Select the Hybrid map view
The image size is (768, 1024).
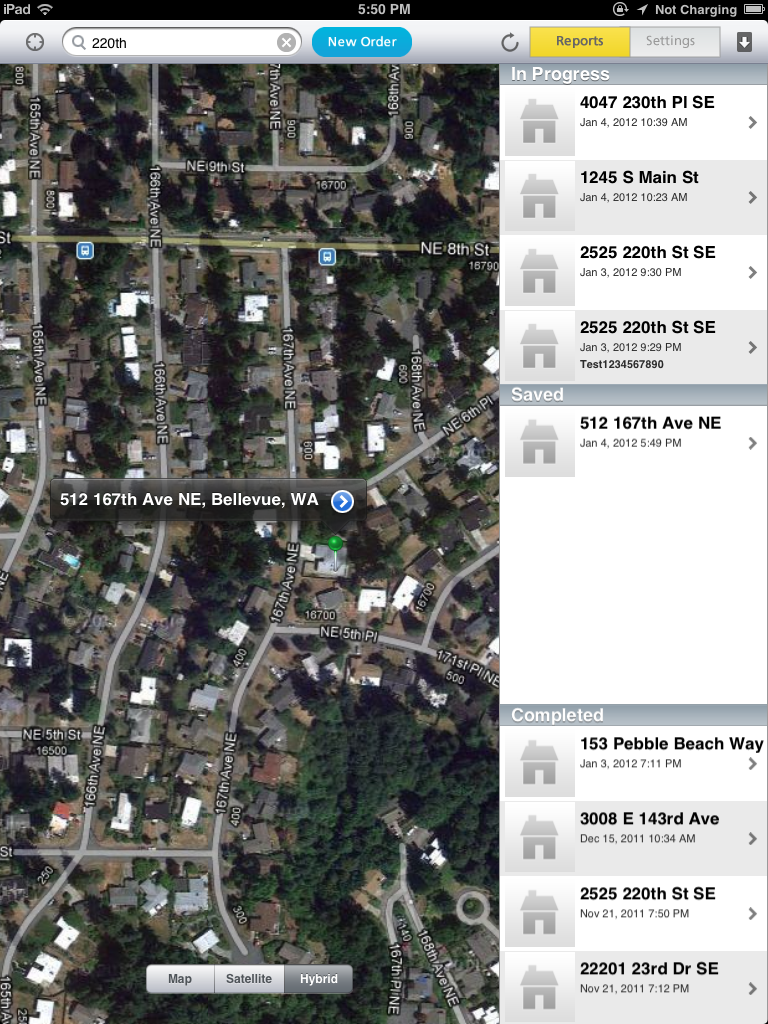click(x=318, y=979)
